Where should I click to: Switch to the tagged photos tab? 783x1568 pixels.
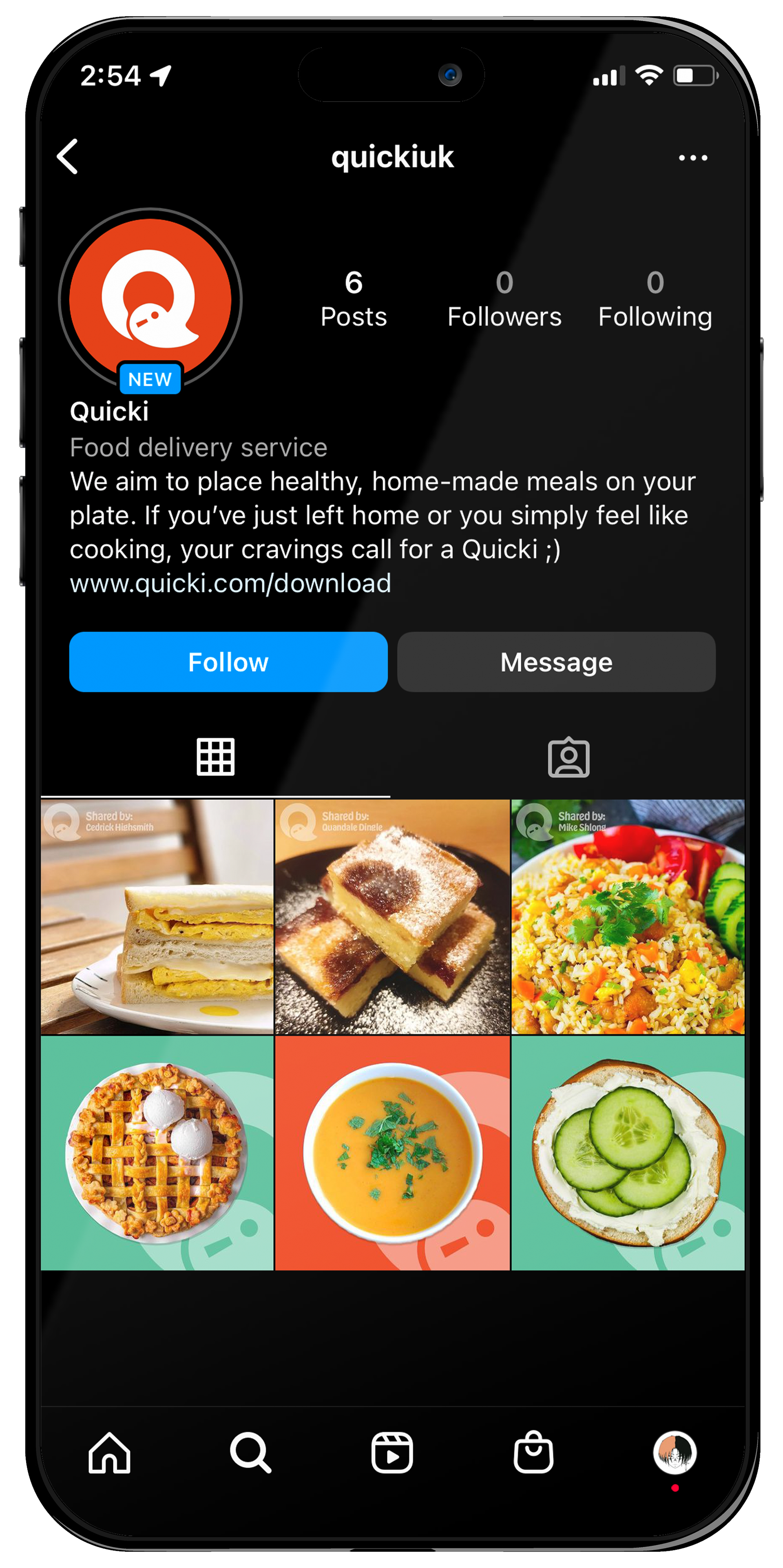click(x=568, y=757)
